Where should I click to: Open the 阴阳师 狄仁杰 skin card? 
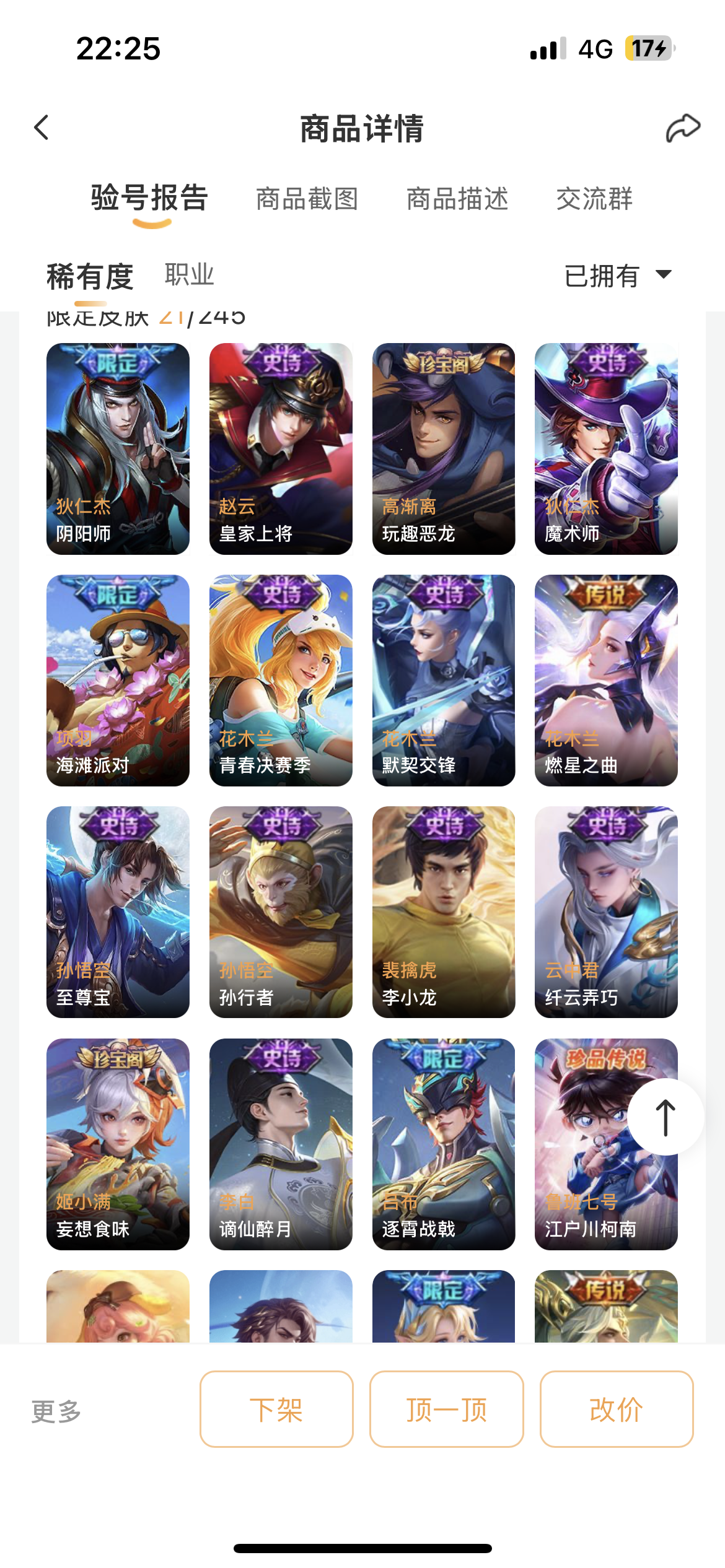[x=118, y=448]
